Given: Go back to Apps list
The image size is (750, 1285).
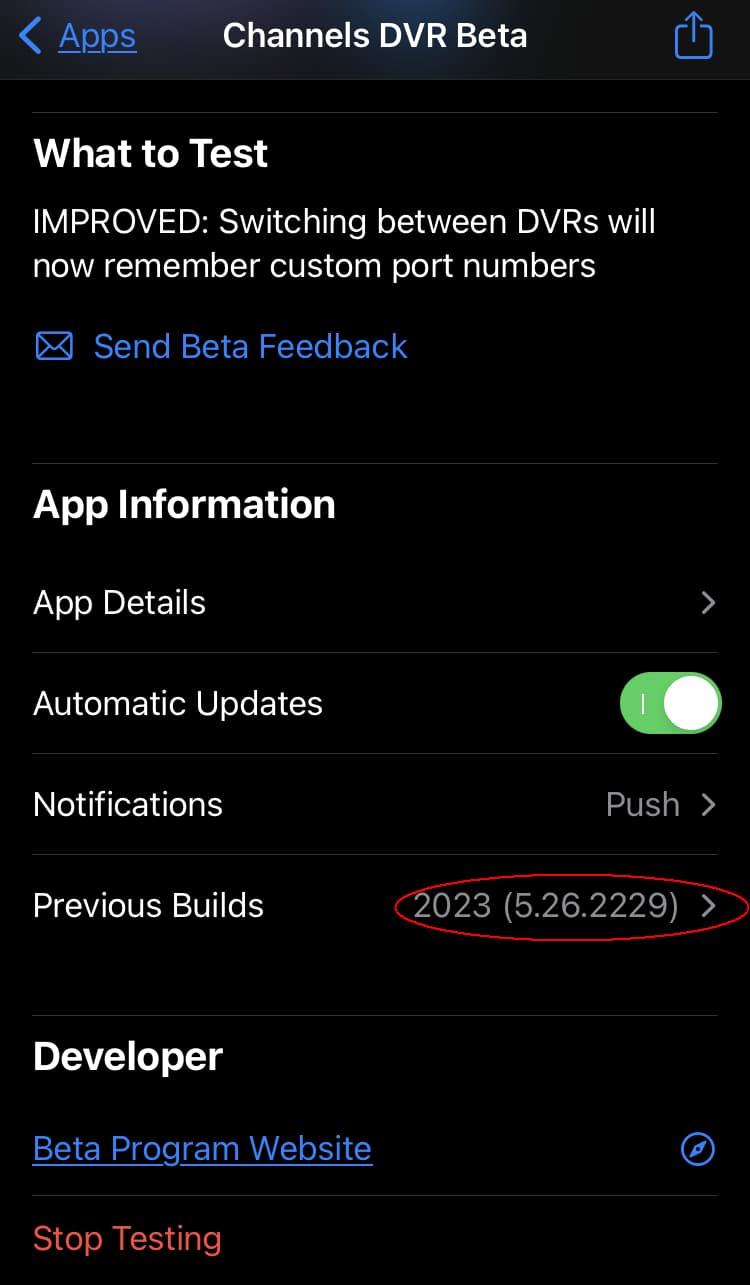Looking at the screenshot, I should pos(78,37).
